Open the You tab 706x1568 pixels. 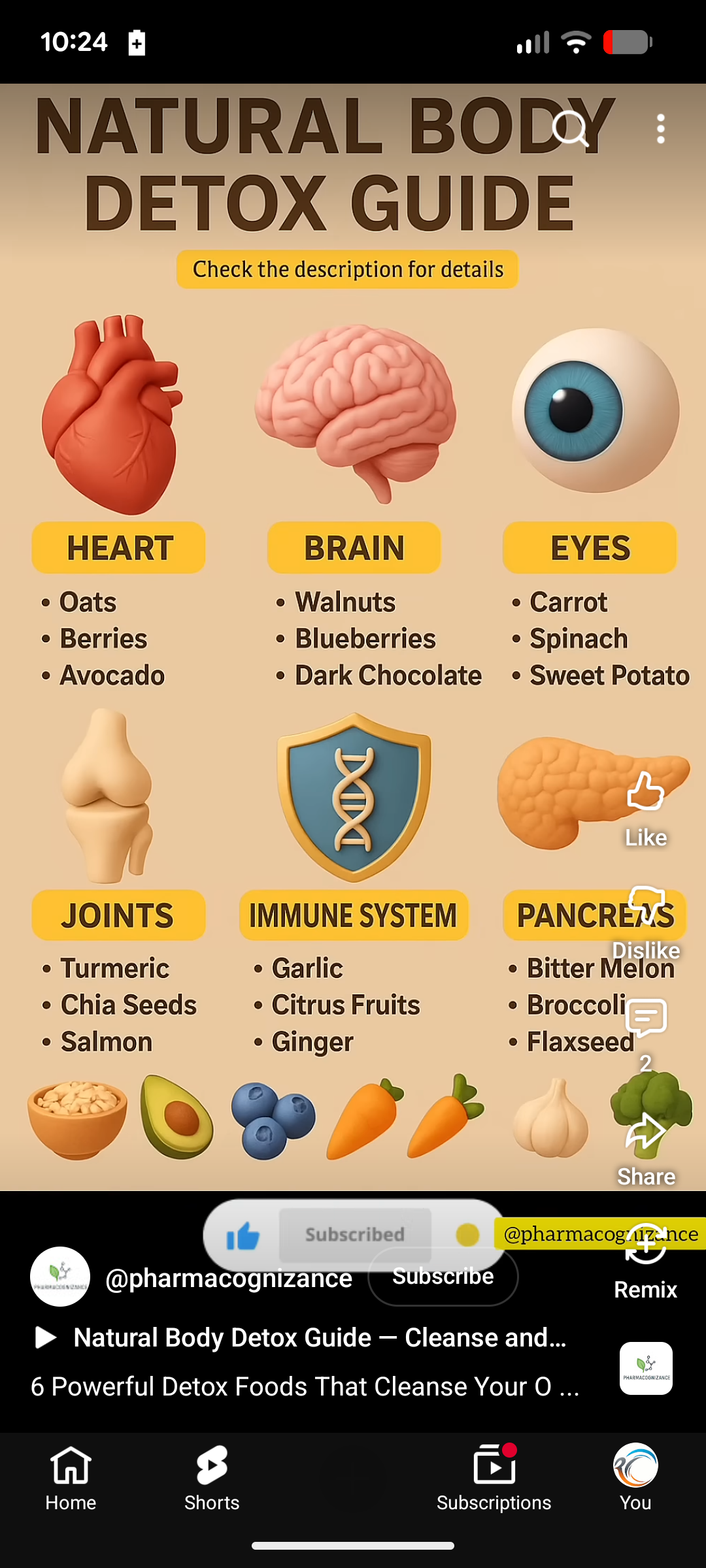tap(635, 1478)
